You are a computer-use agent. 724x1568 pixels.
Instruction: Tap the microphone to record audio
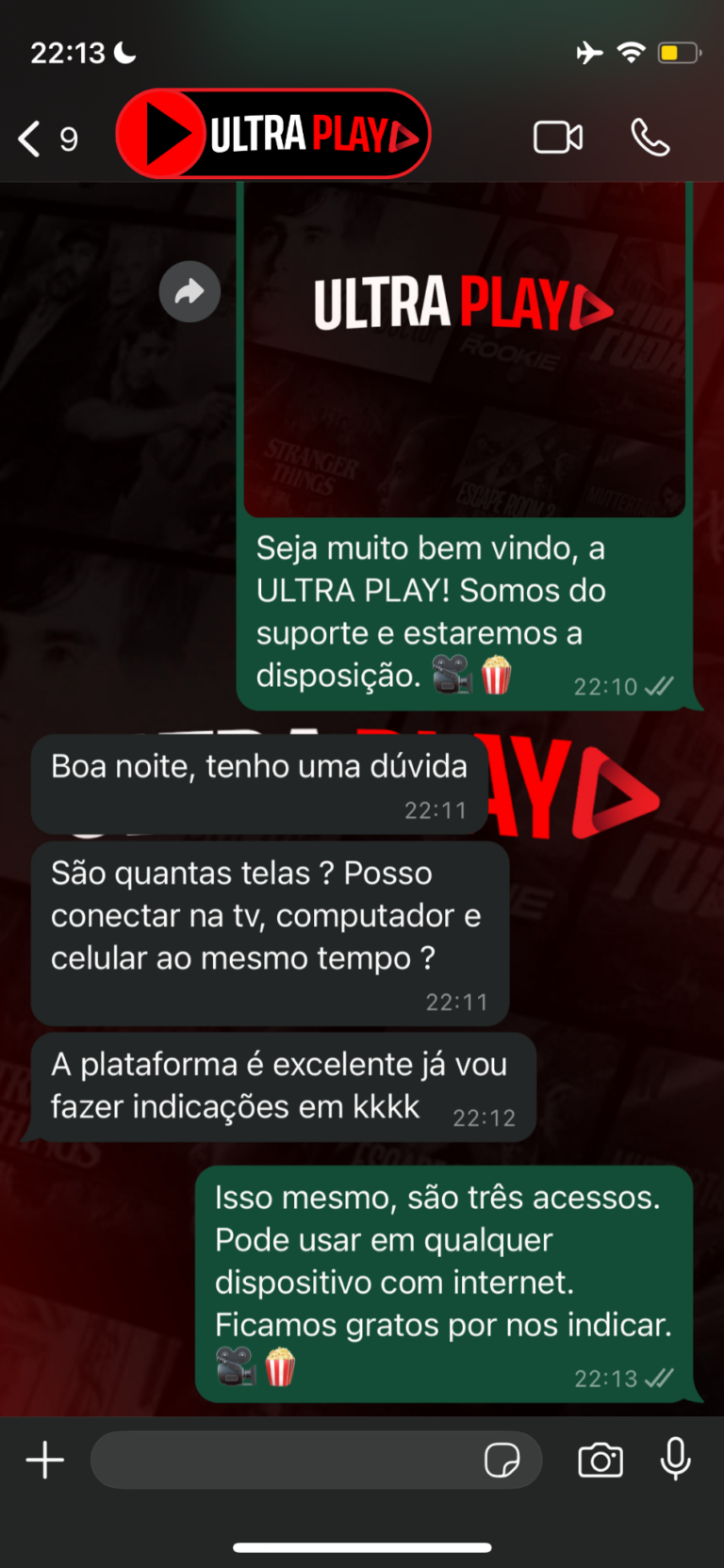coord(675,1461)
